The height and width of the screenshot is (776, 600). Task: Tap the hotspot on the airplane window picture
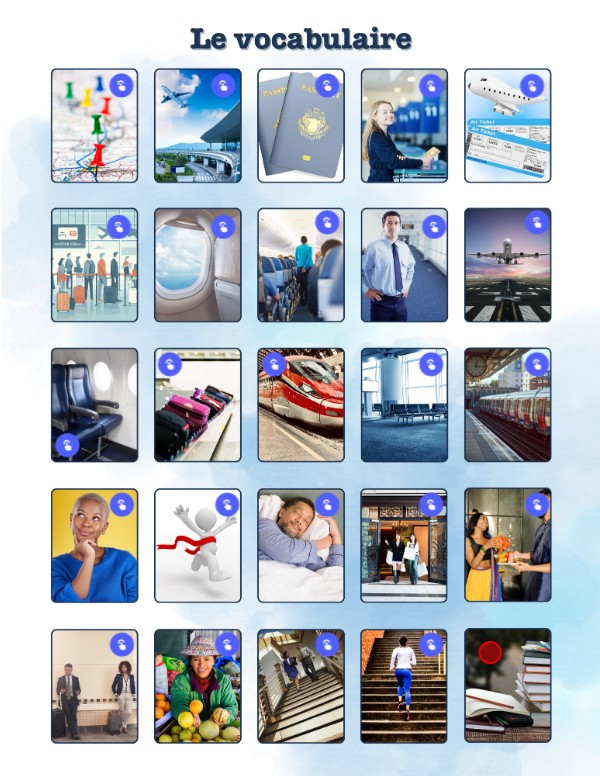tap(224, 227)
